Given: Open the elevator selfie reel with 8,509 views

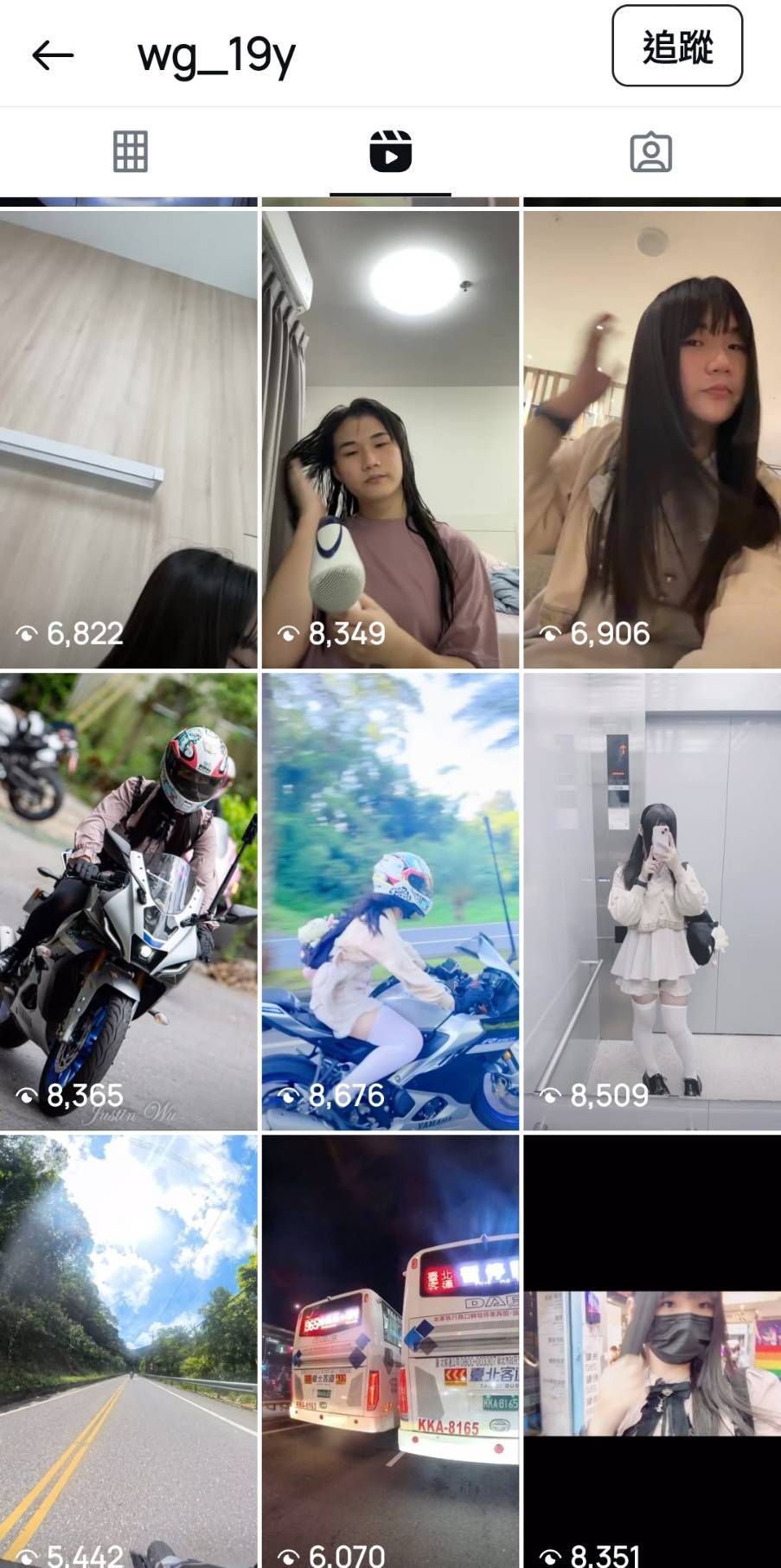Looking at the screenshot, I should [x=652, y=901].
